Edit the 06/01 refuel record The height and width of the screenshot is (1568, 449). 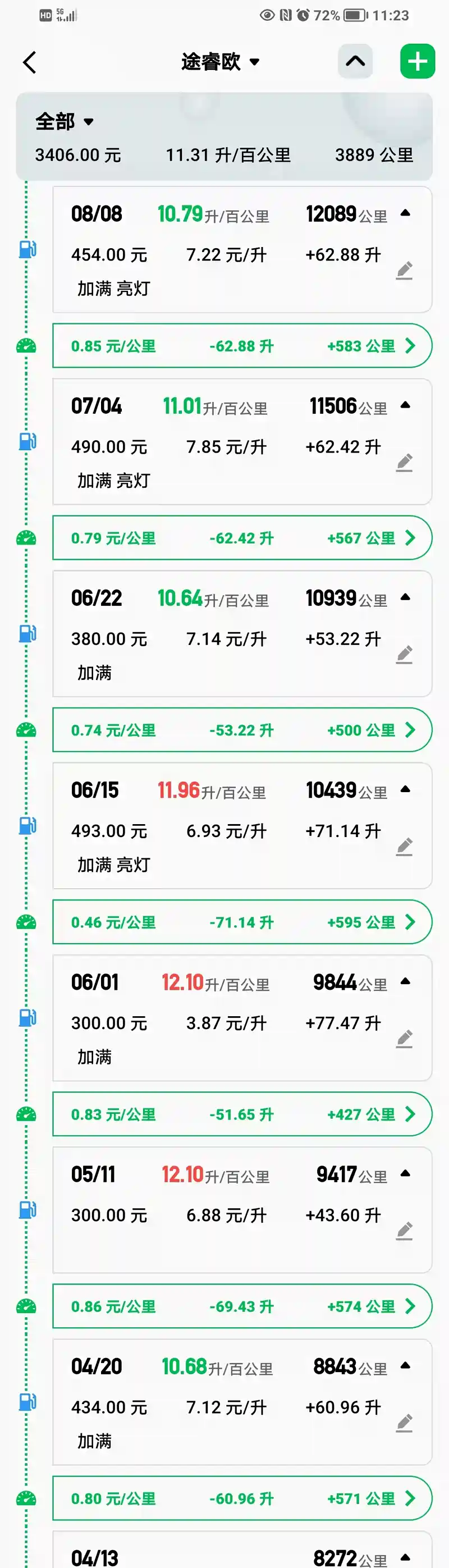pyautogui.click(x=405, y=1039)
